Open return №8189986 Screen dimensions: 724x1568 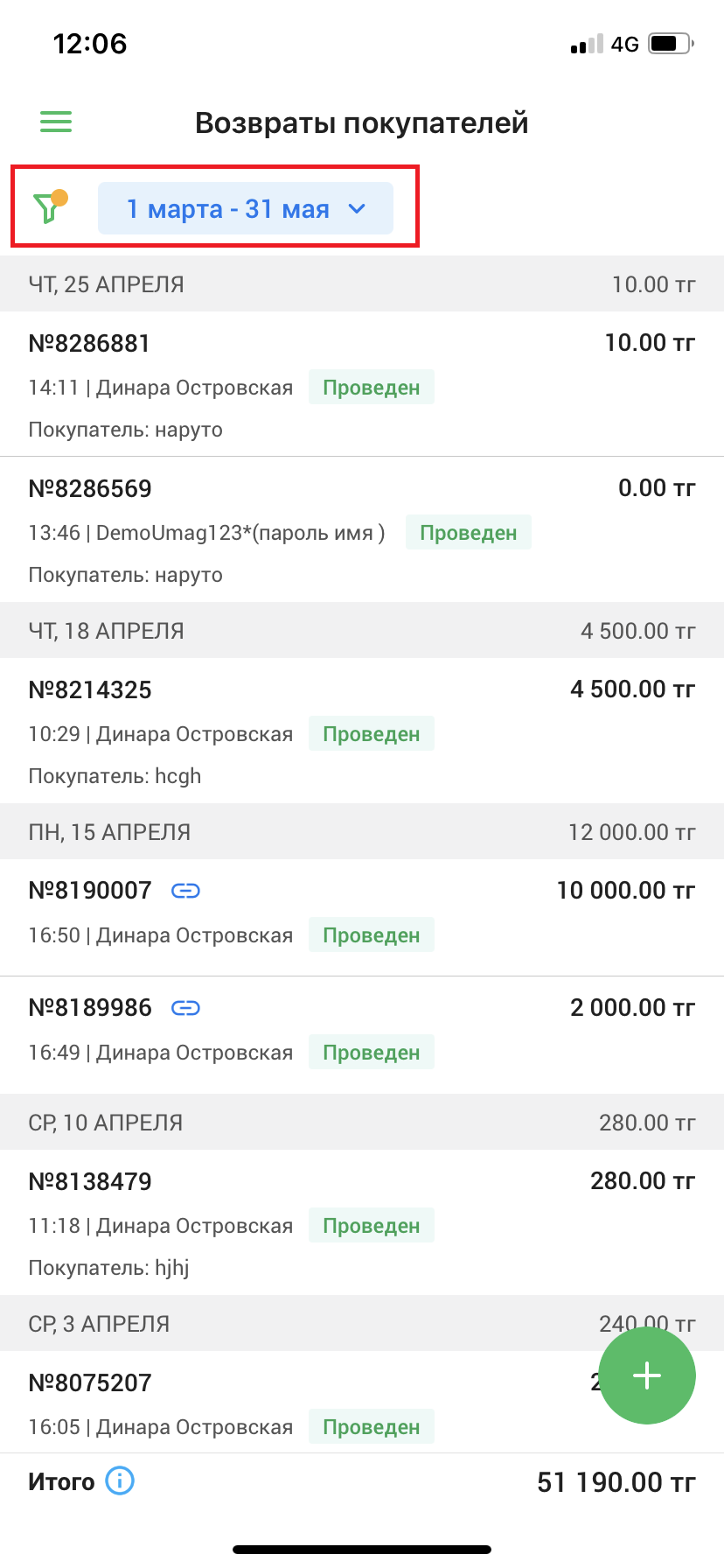point(362,1034)
